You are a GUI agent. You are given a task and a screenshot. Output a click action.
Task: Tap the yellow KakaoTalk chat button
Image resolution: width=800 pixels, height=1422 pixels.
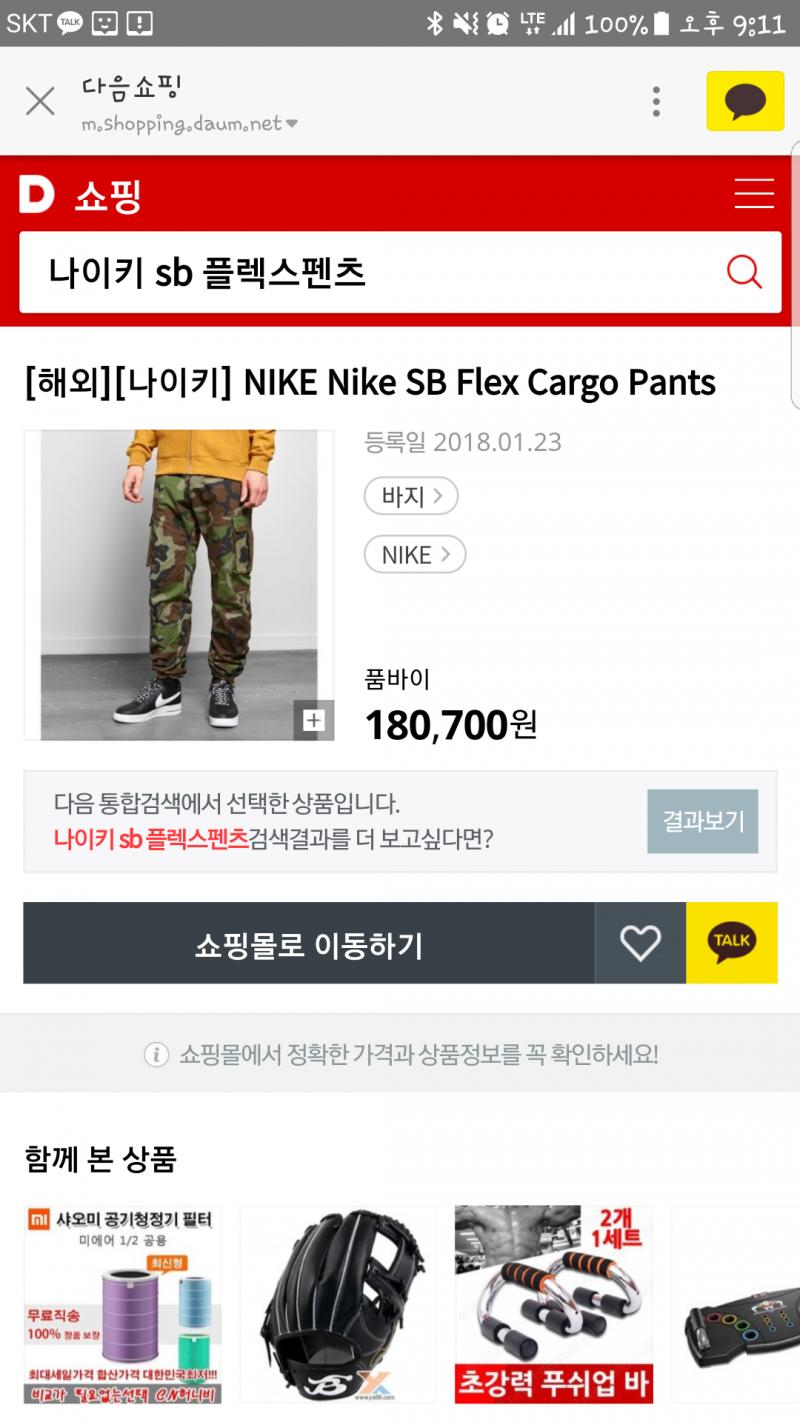tap(744, 101)
